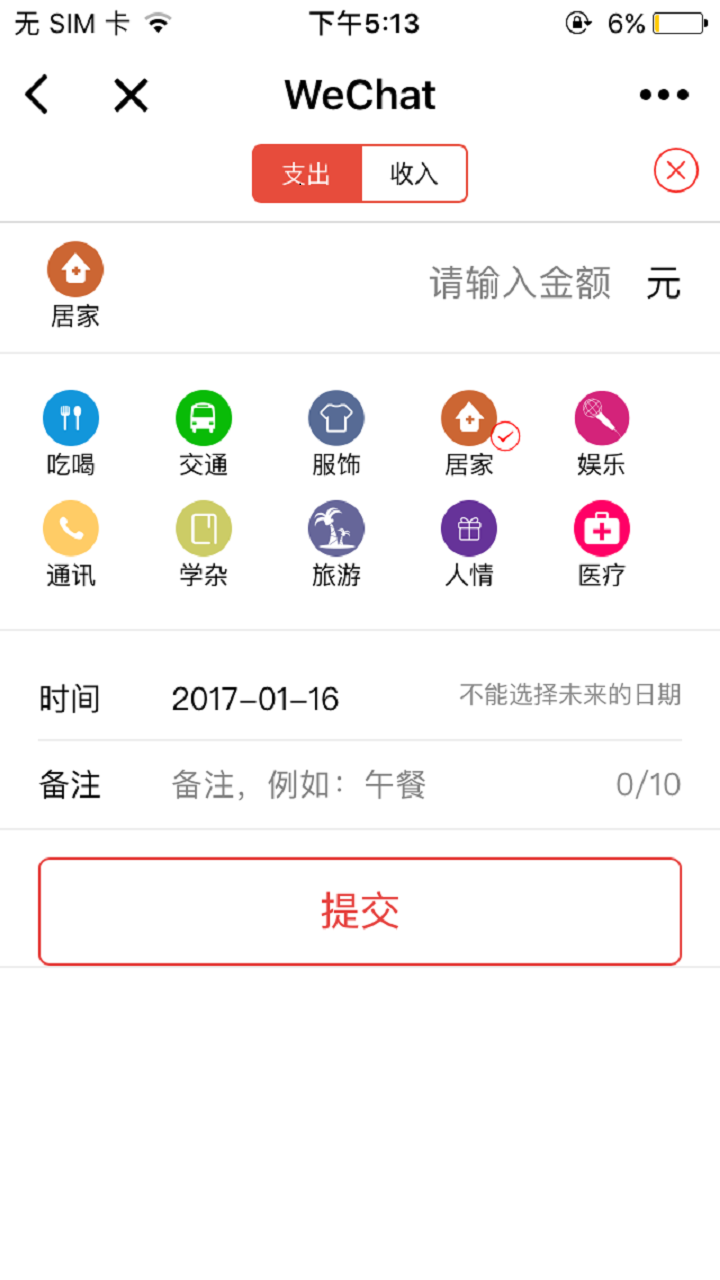This screenshot has width=720, height=1280.
Task: Submit the record with 提交
Action: (360, 911)
